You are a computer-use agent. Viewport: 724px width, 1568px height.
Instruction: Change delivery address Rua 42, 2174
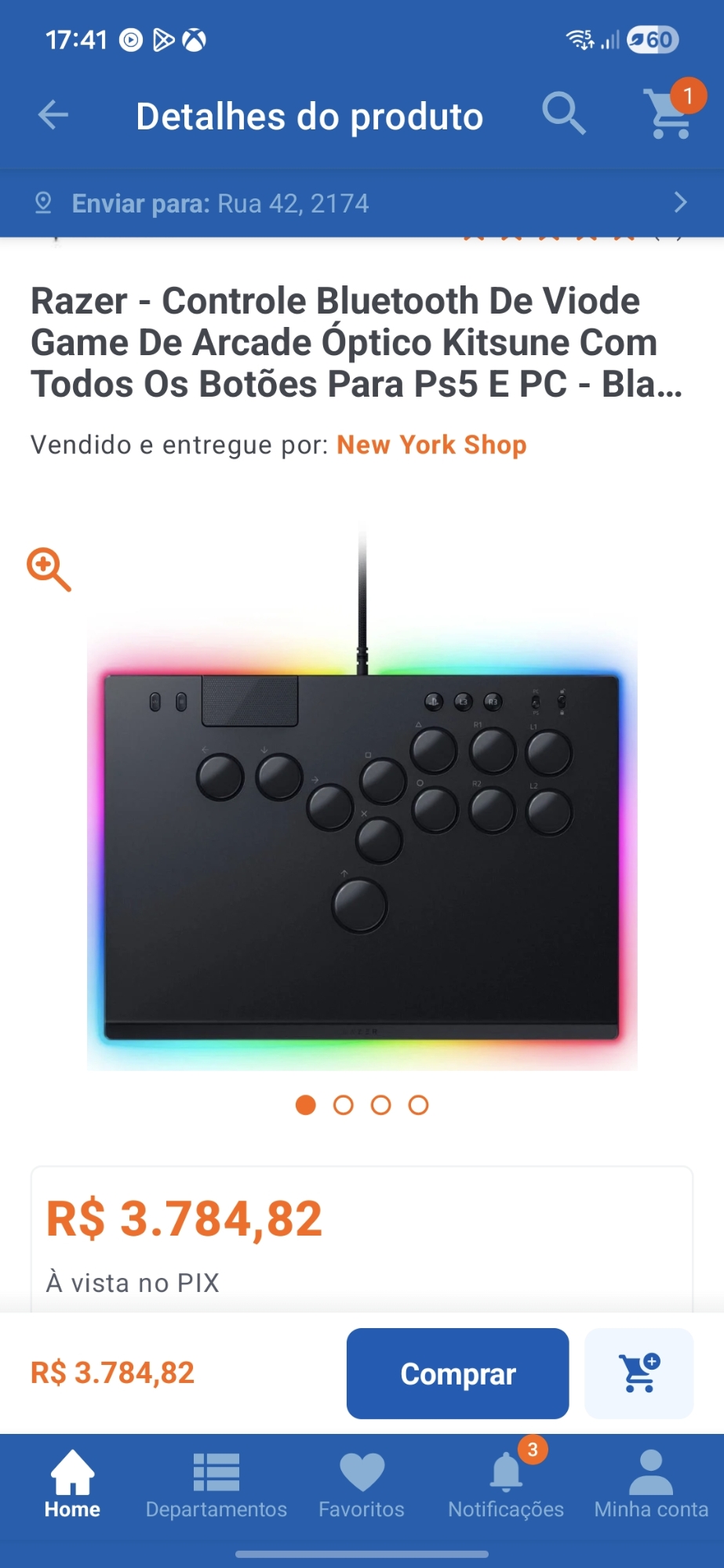coord(362,203)
